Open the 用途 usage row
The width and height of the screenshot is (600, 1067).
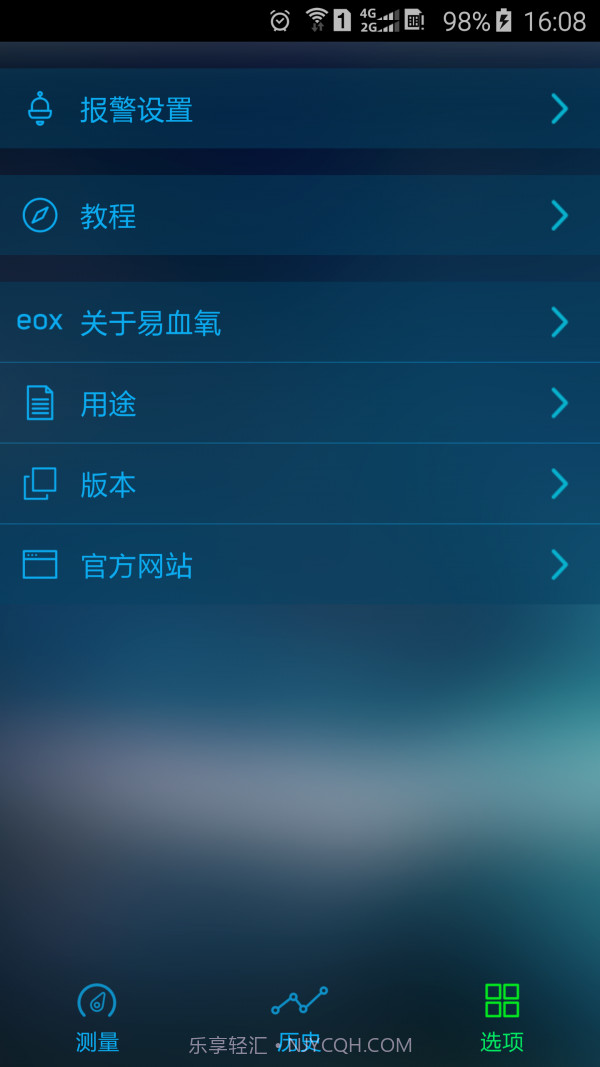300,404
